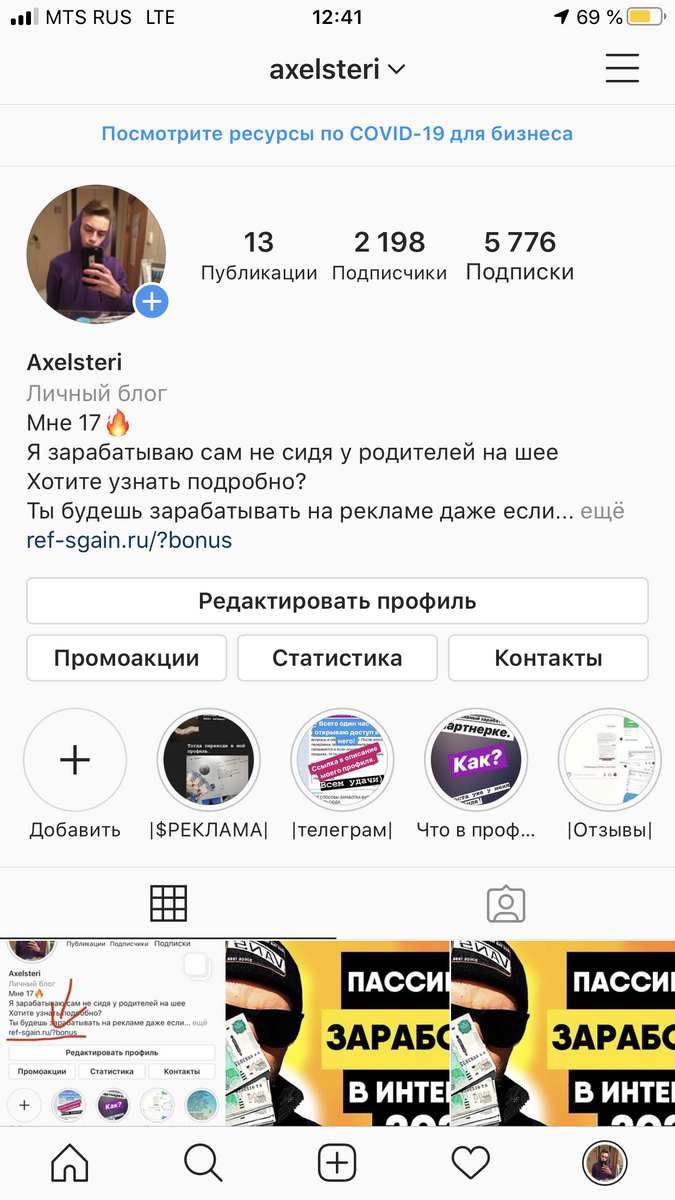The height and width of the screenshot is (1200, 675).
Task: Add a new highlight with Добавить
Action: pyautogui.click(x=75, y=760)
